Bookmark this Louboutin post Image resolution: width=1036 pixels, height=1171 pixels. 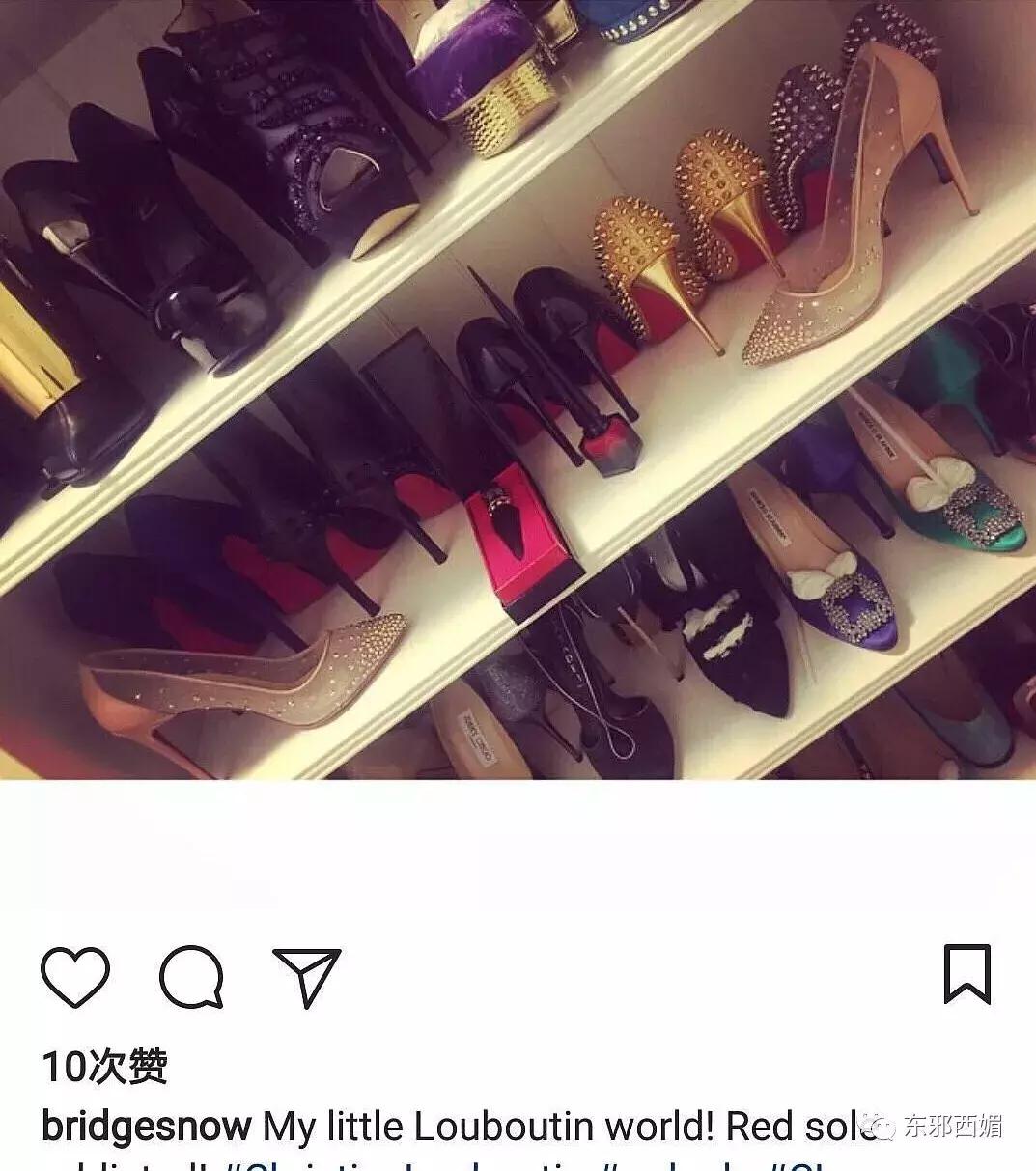click(966, 975)
